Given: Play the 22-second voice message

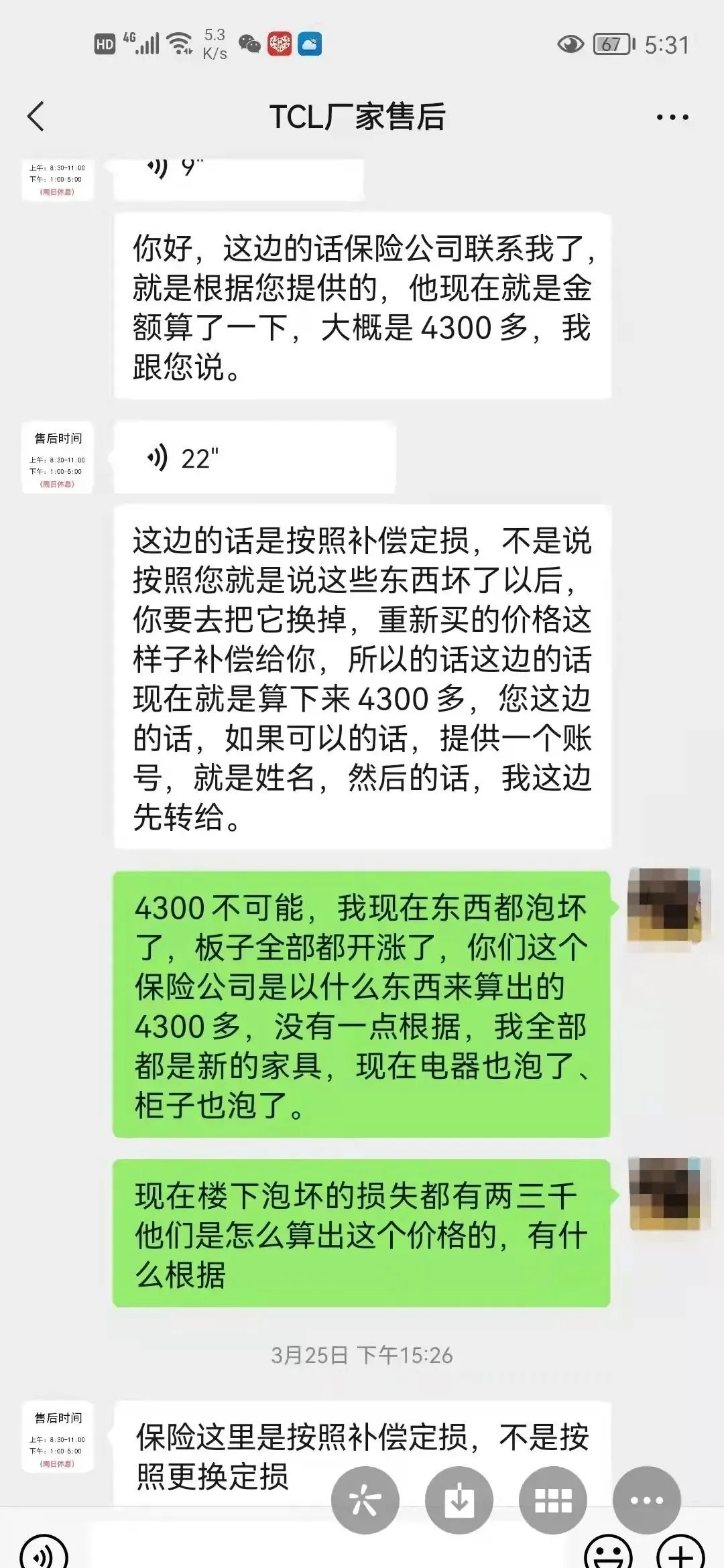Looking at the screenshot, I should (x=255, y=458).
